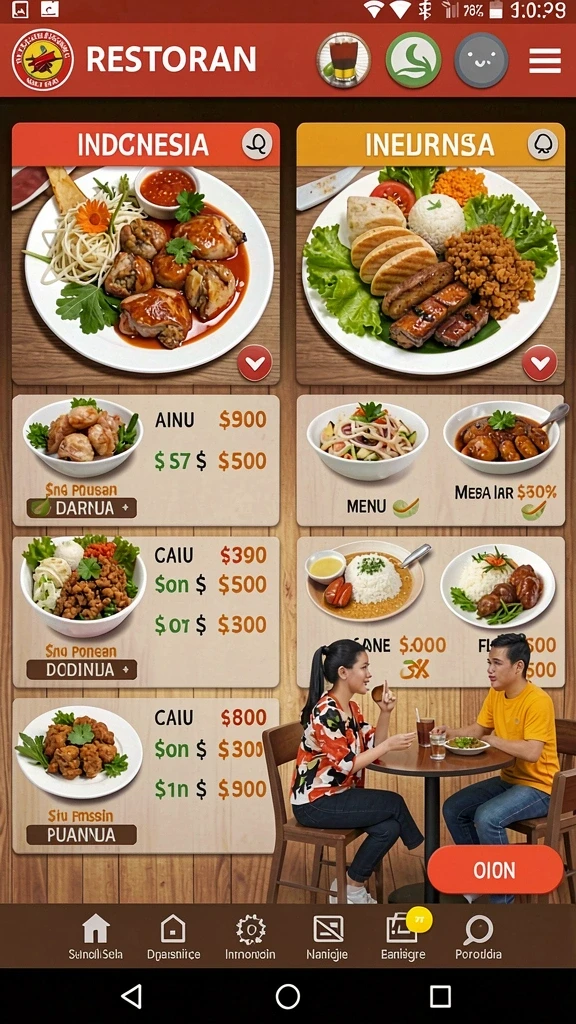The image size is (576, 1024).
Task: Open the hamburger menu
Action: [x=545, y=61]
